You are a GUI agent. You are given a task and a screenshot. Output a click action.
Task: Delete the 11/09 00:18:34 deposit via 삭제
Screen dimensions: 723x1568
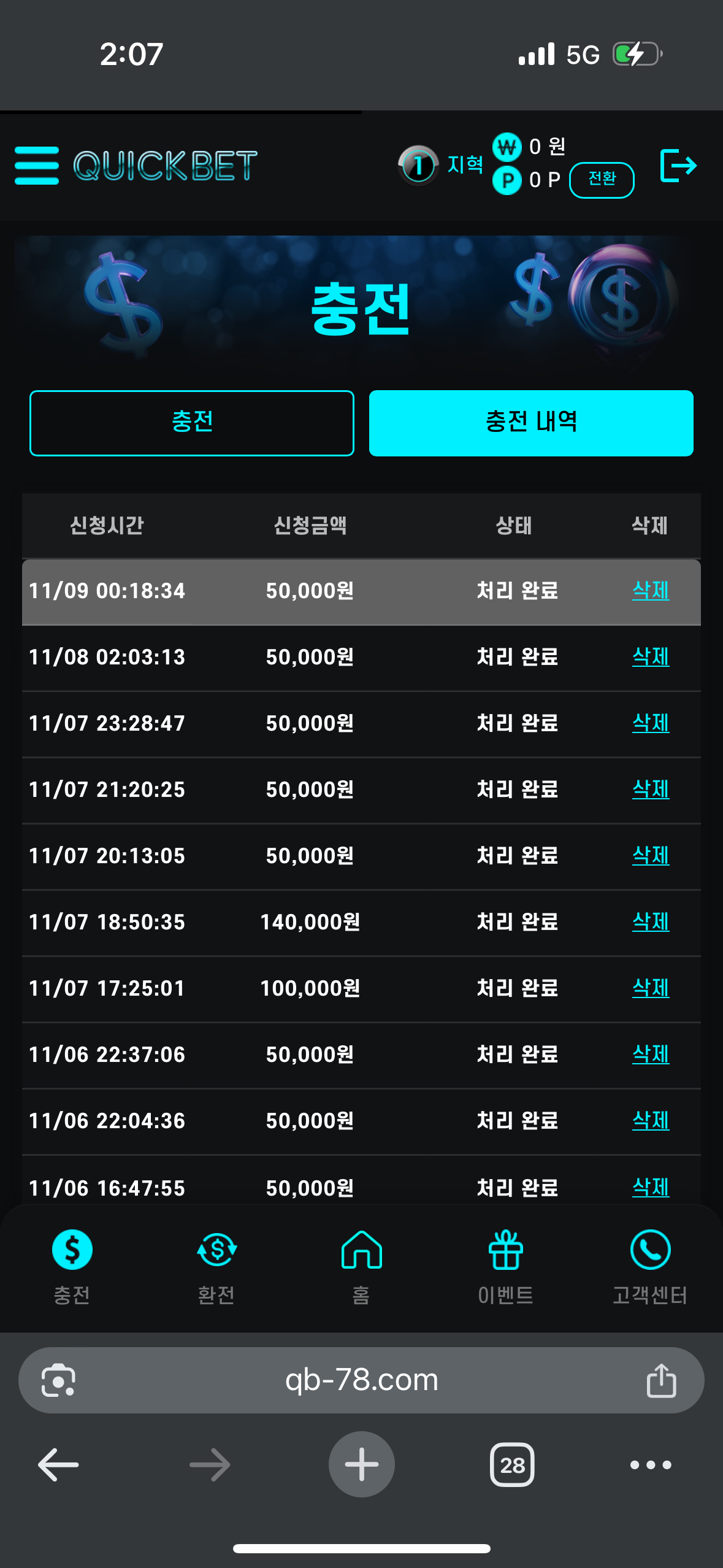click(650, 591)
